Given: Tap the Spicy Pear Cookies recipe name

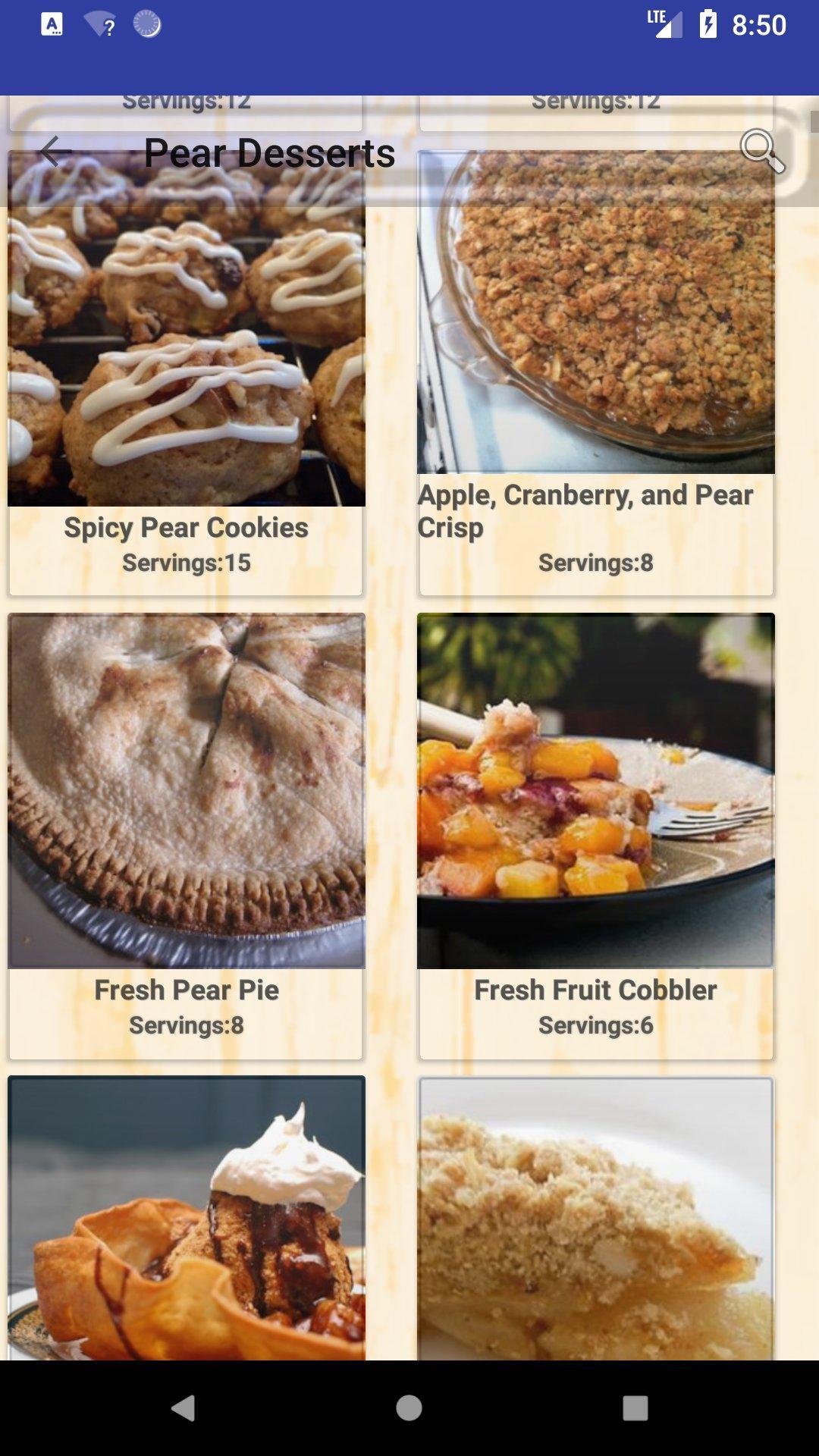Looking at the screenshot, I should point(186,527).
